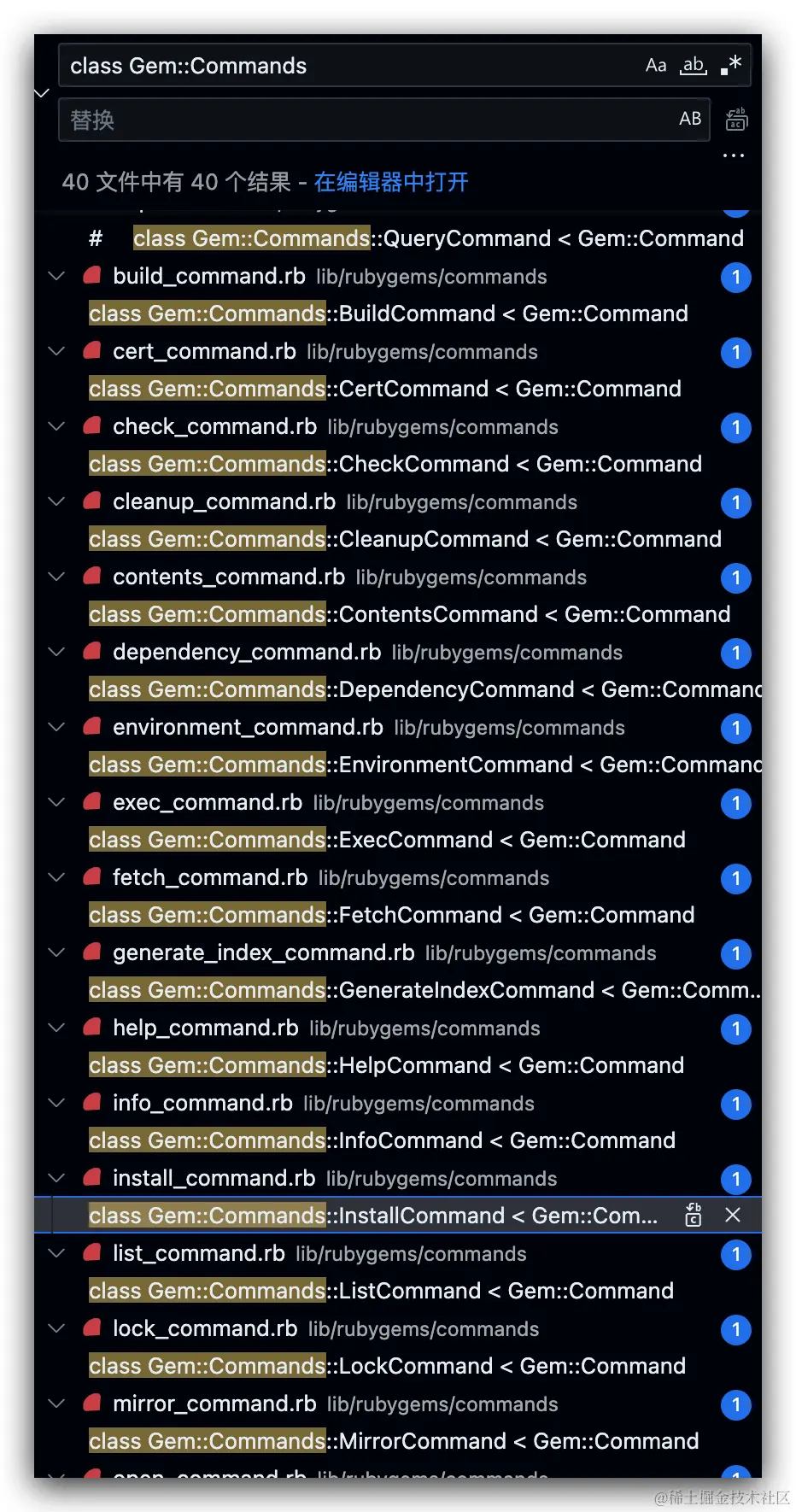Open the results in editor link

[391, 182]
